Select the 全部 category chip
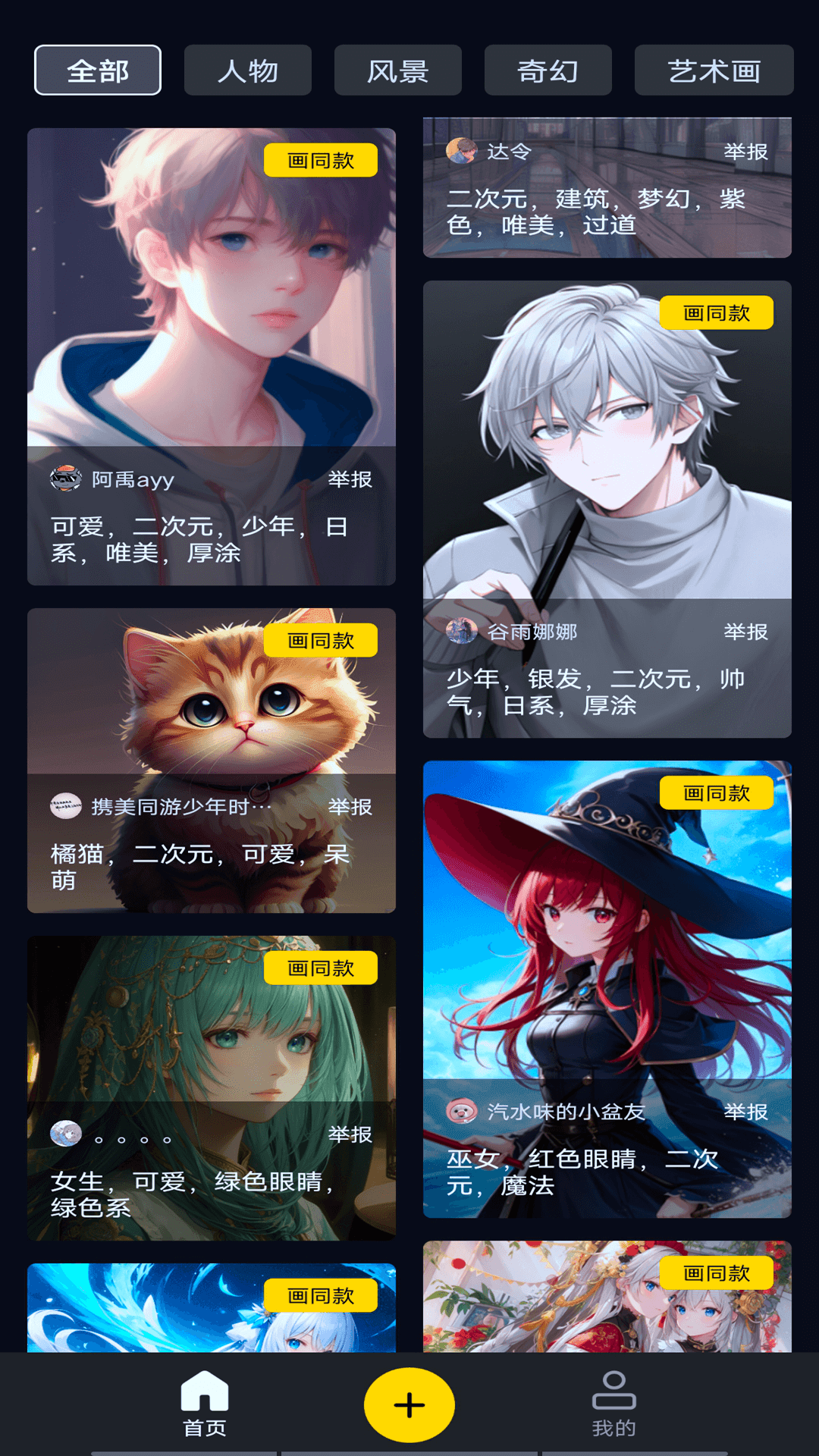Image resolution: width=819 pixels, height=1456 pixels. 98,71
